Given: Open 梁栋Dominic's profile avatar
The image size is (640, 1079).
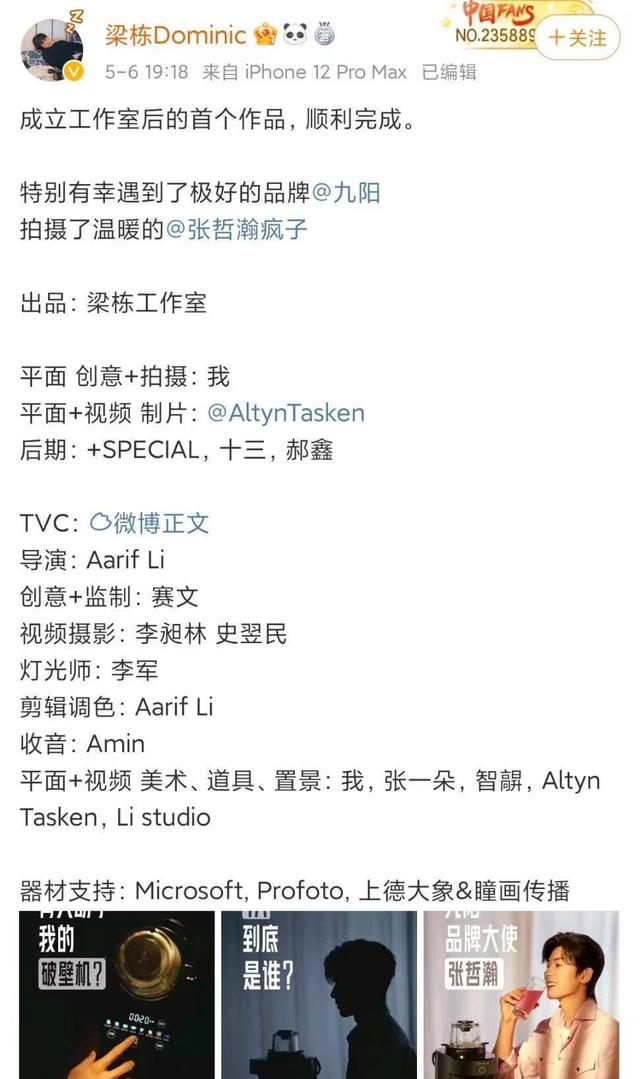Looking at the screenshot, I should (x=52, y=49).
